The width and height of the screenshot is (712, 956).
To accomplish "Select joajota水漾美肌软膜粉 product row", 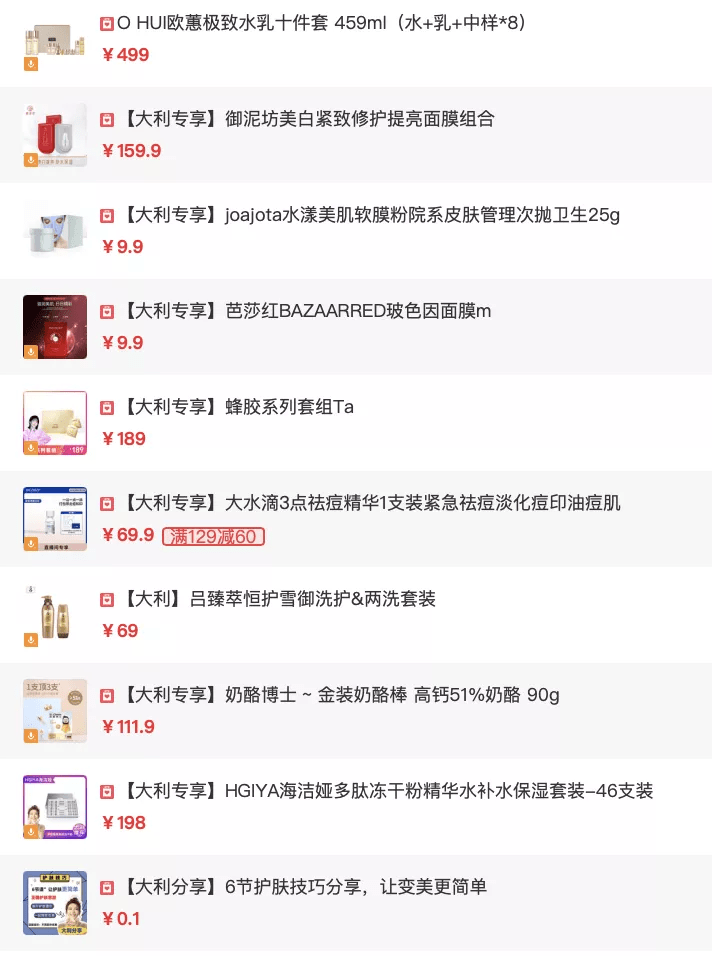I will tap(370, 215).
